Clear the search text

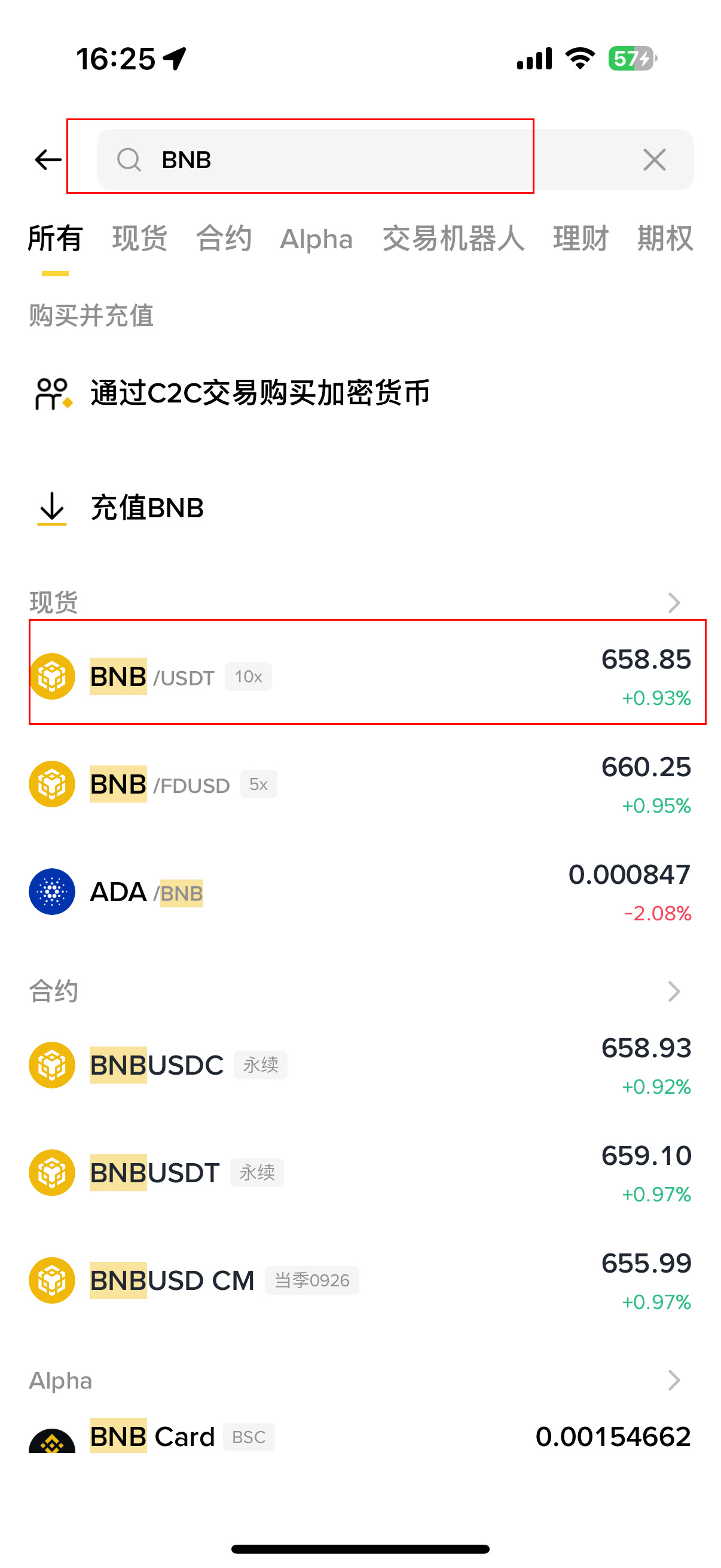pos(654,160)
